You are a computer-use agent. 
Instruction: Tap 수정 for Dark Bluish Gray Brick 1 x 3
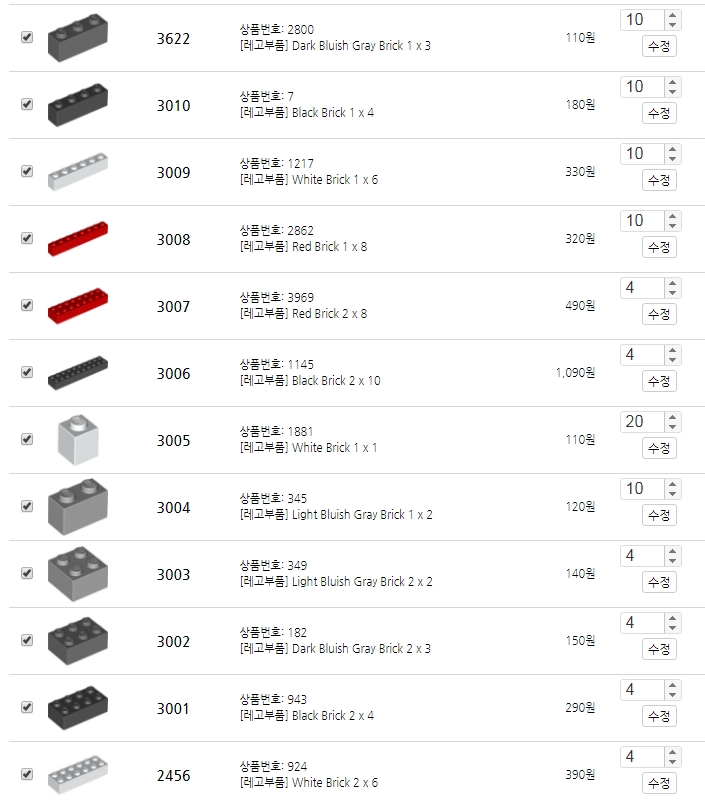659,46
